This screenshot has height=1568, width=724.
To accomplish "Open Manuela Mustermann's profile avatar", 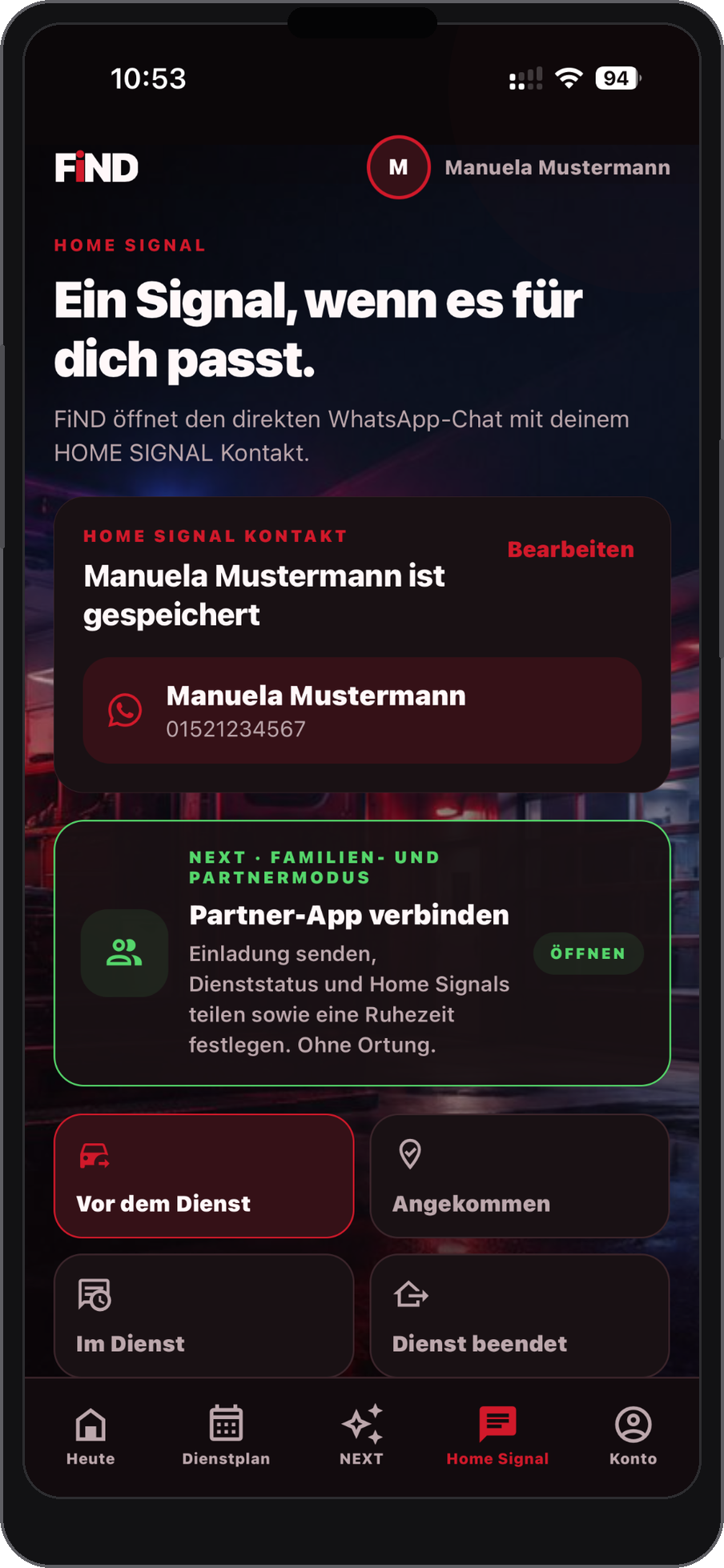I will tap(398, 167).
